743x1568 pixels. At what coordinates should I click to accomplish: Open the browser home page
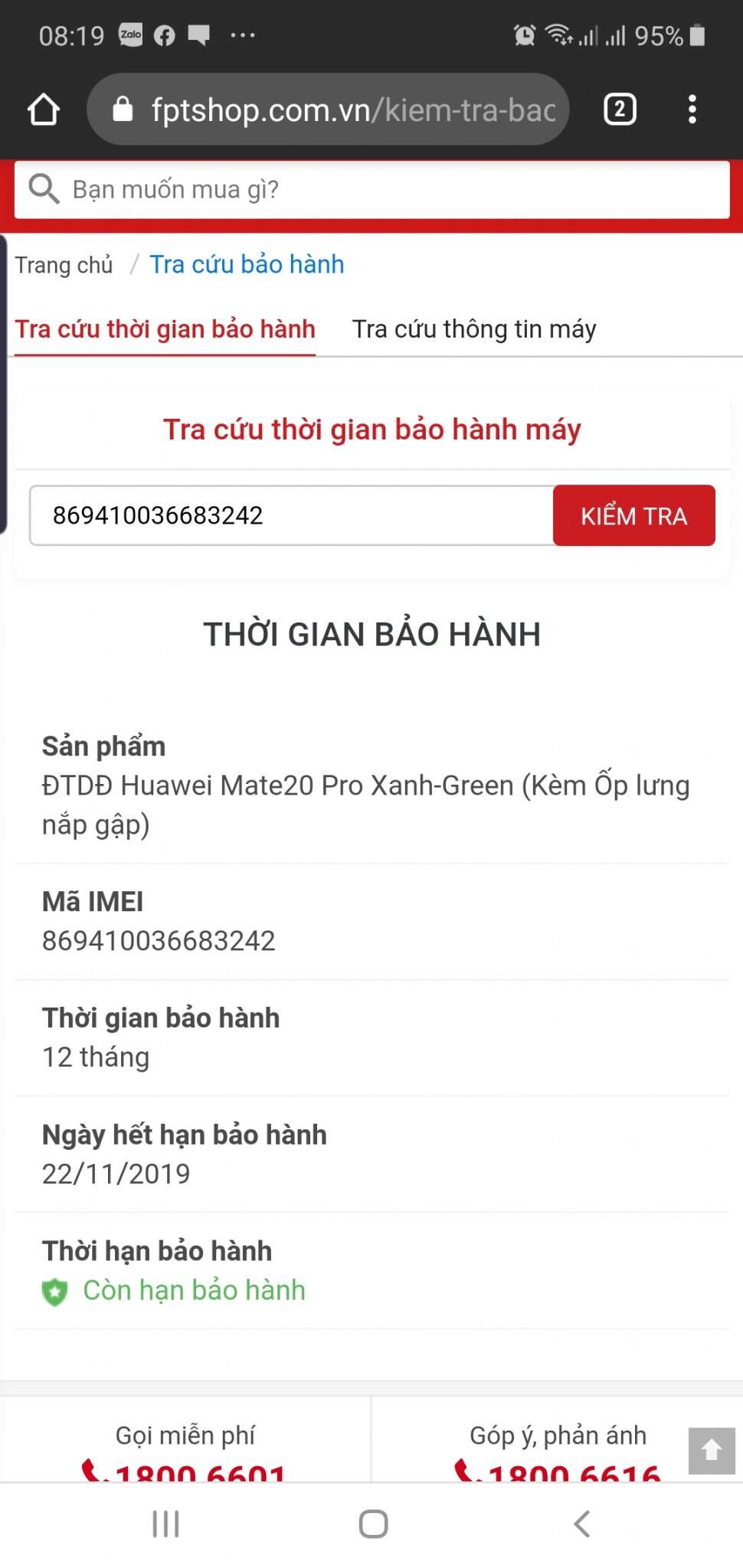click(44, 109)
